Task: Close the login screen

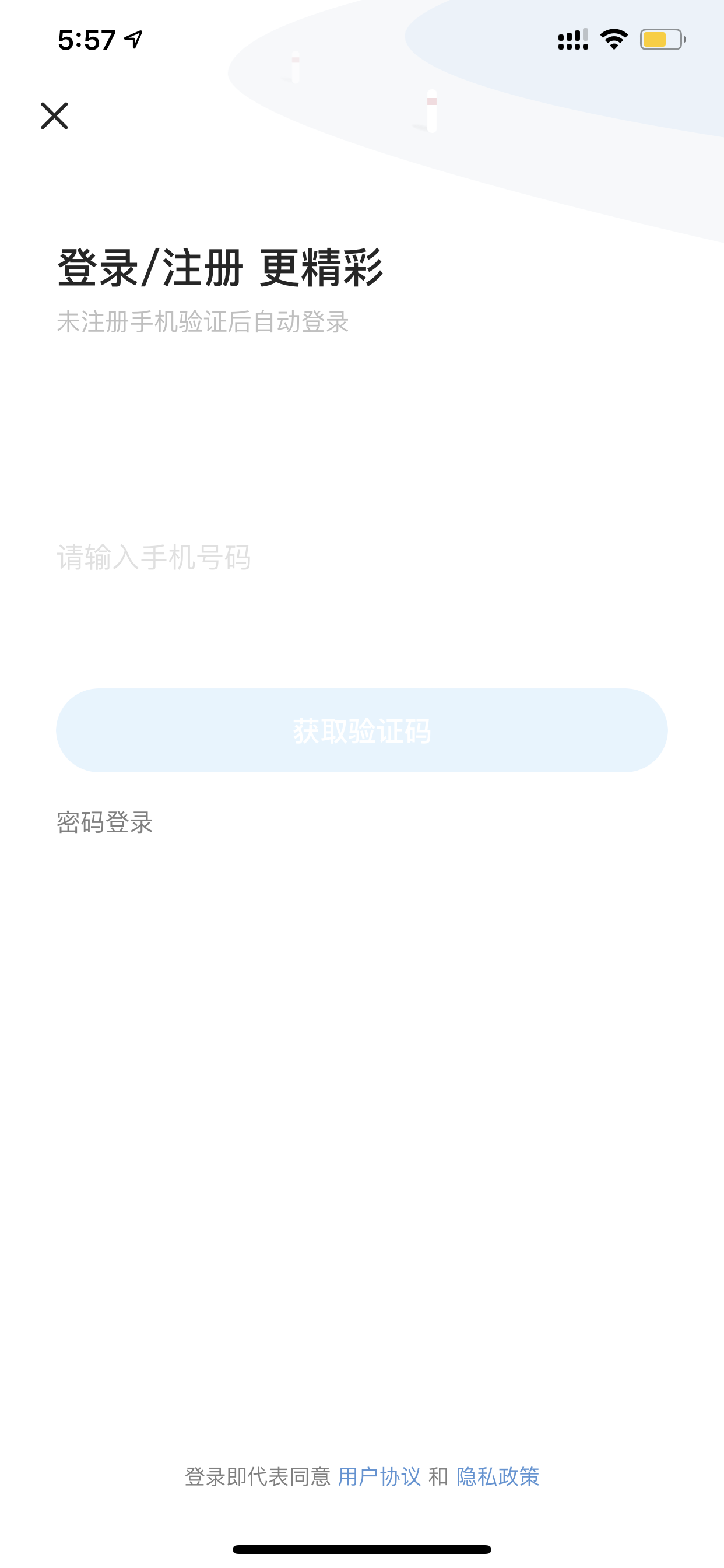Action: 54,116
